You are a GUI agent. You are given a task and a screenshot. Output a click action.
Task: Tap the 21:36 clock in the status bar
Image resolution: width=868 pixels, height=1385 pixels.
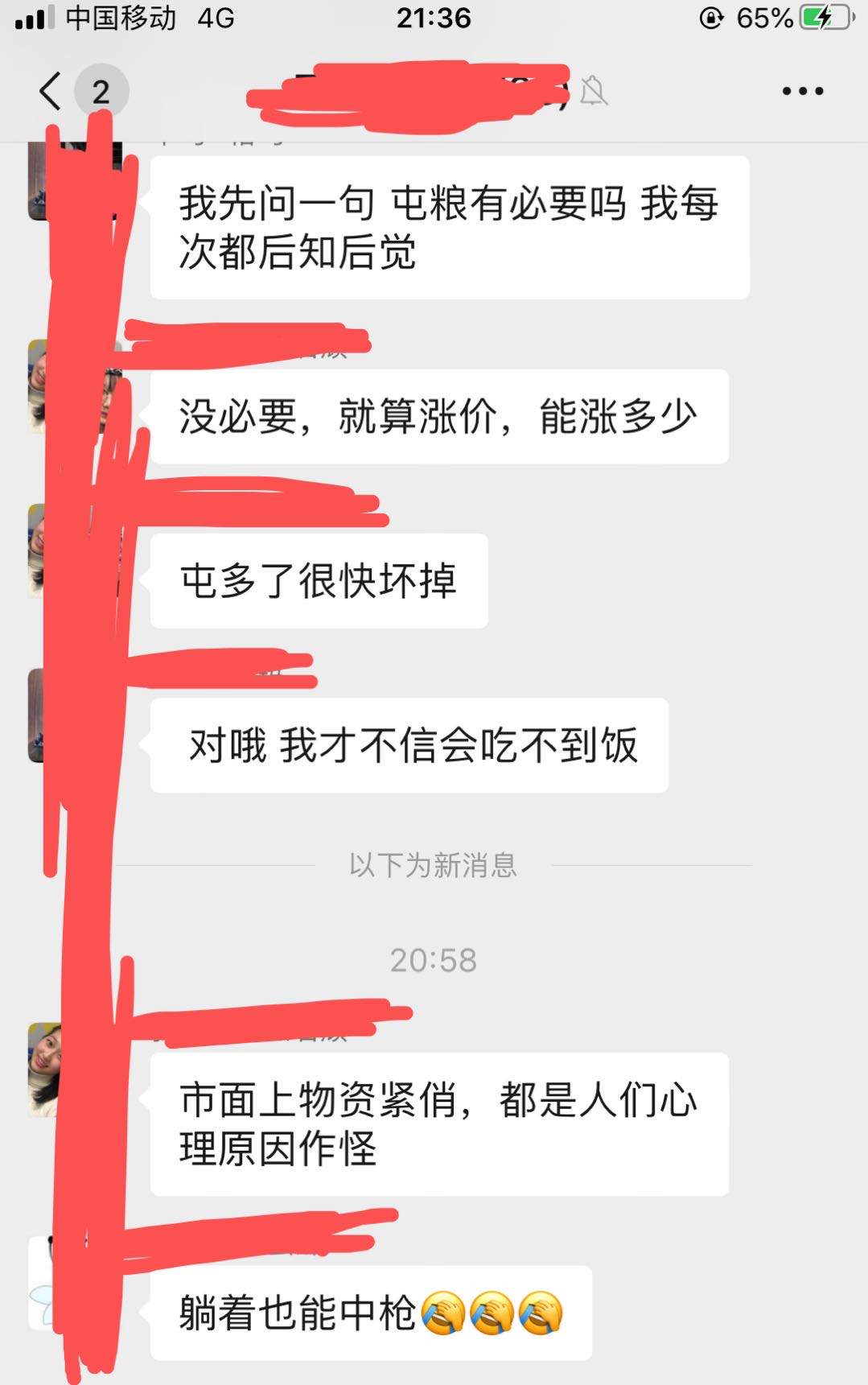[434, 17]
